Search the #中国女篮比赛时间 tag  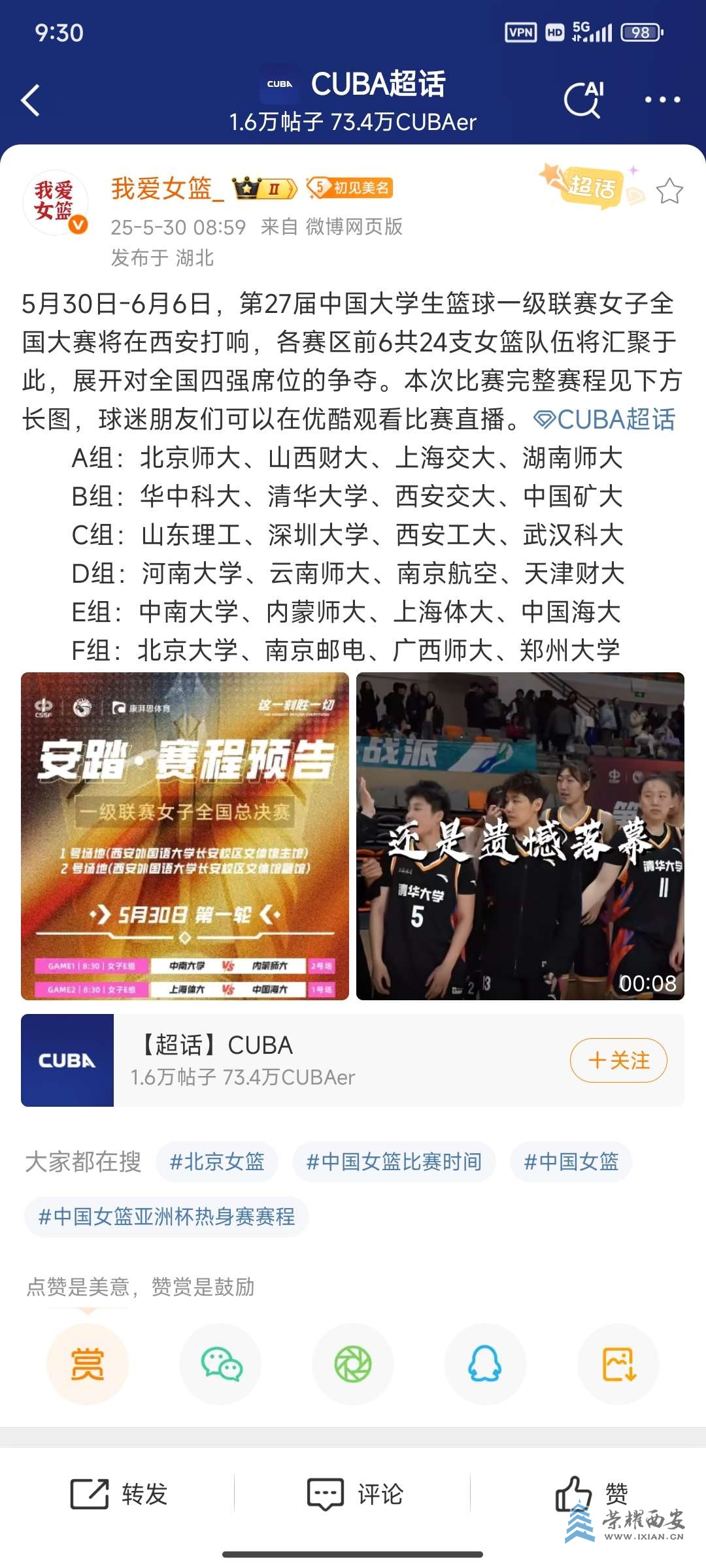pyautogui.click(x=394, y=1162)
